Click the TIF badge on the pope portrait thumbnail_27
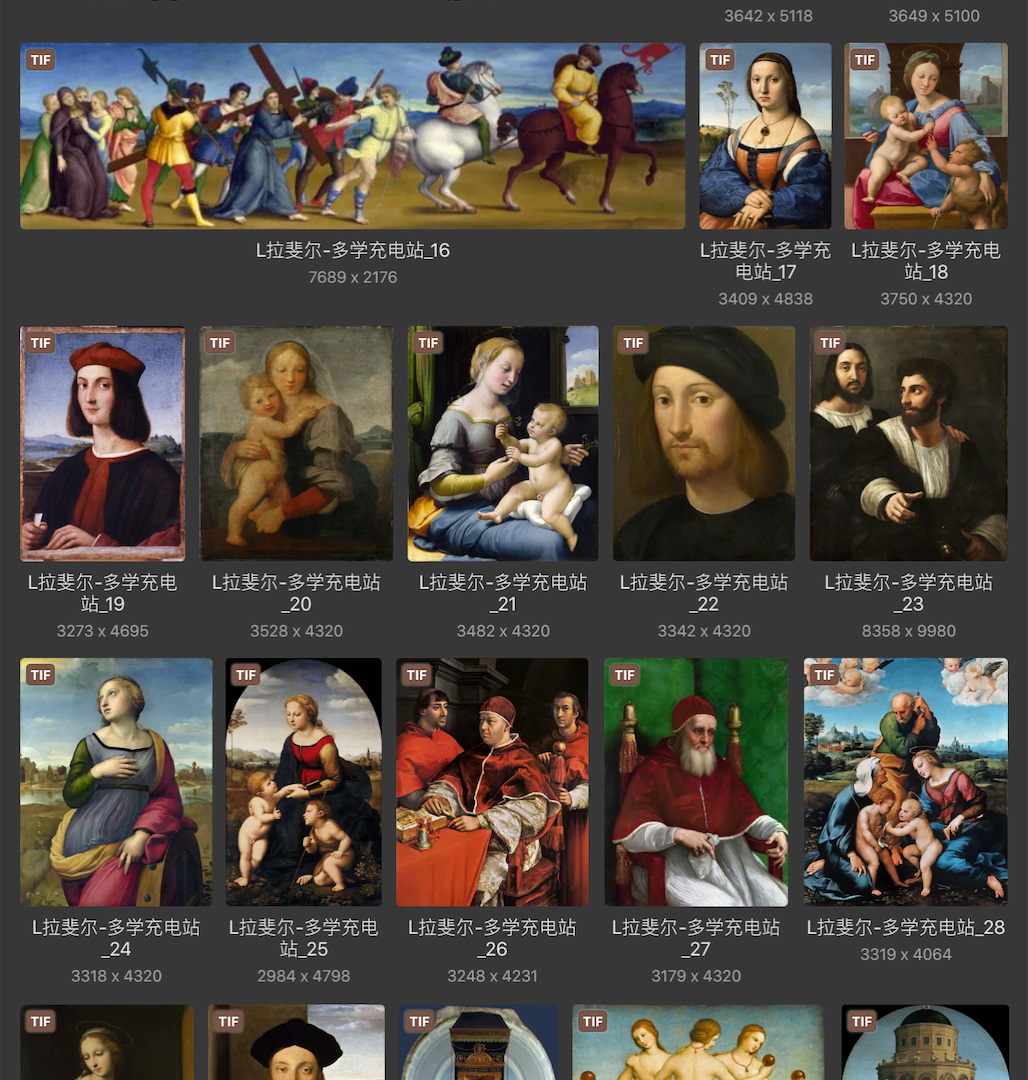Viewport: 1028px width, 1080px height. (624, 675)
